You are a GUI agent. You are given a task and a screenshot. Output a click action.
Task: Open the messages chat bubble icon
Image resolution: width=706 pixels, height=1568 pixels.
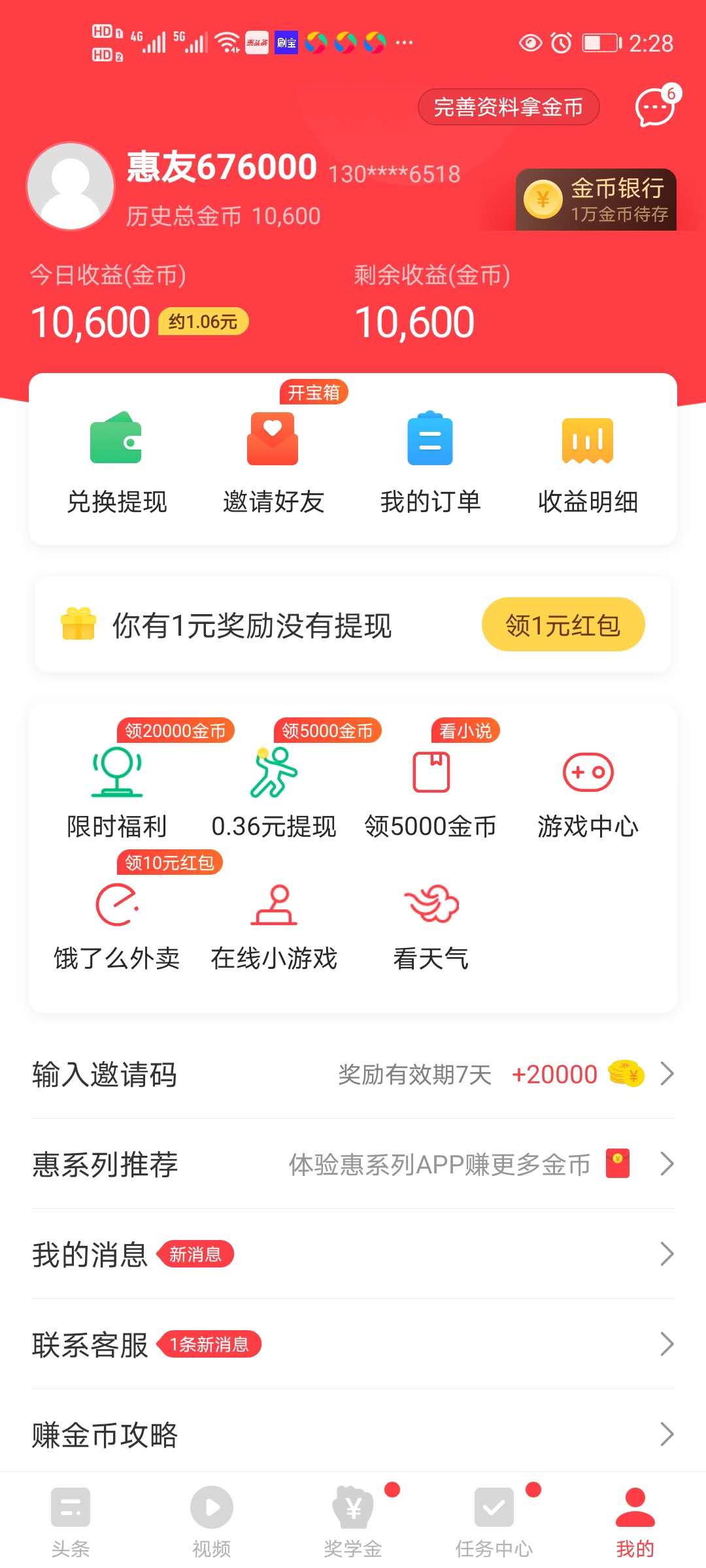point(656,107)
